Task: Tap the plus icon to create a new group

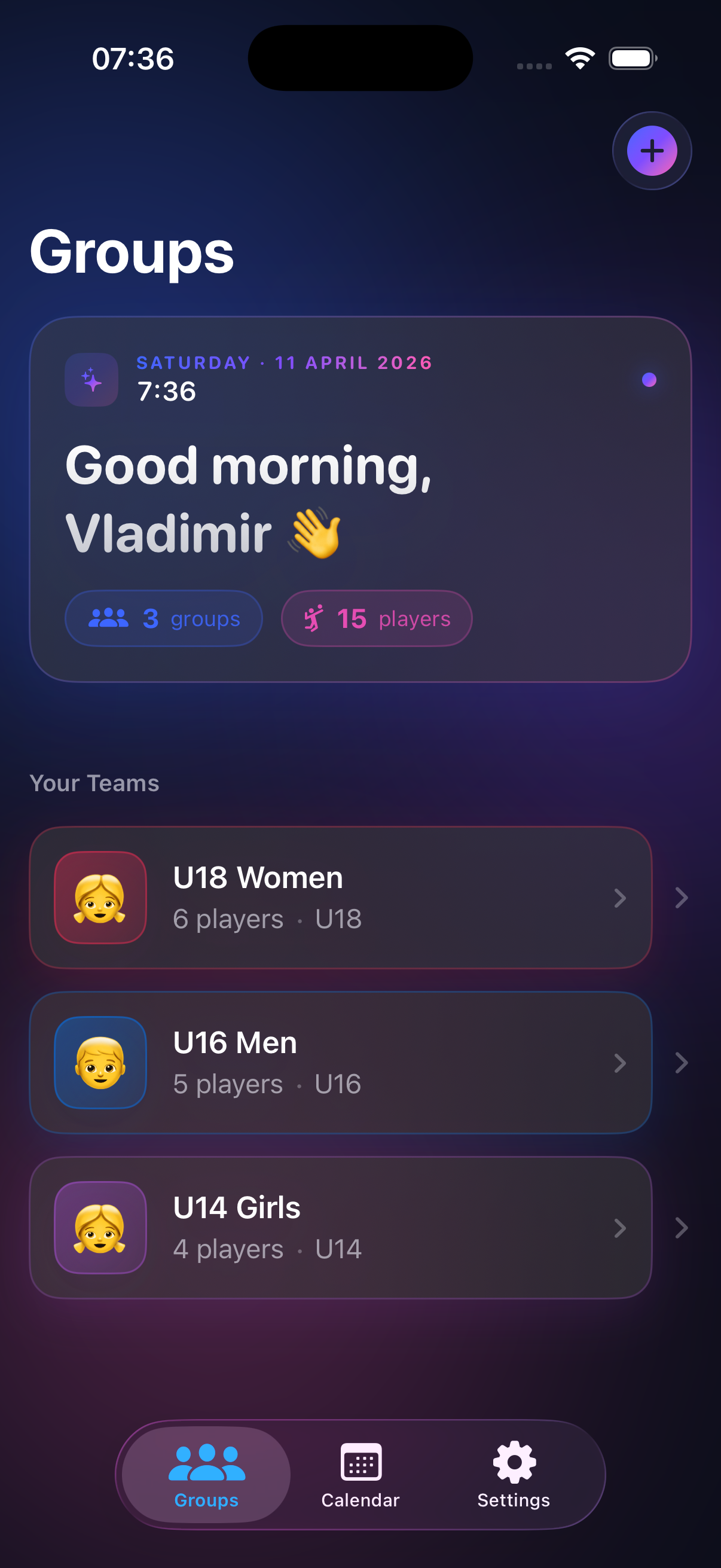Action: [x=652, y=150]
